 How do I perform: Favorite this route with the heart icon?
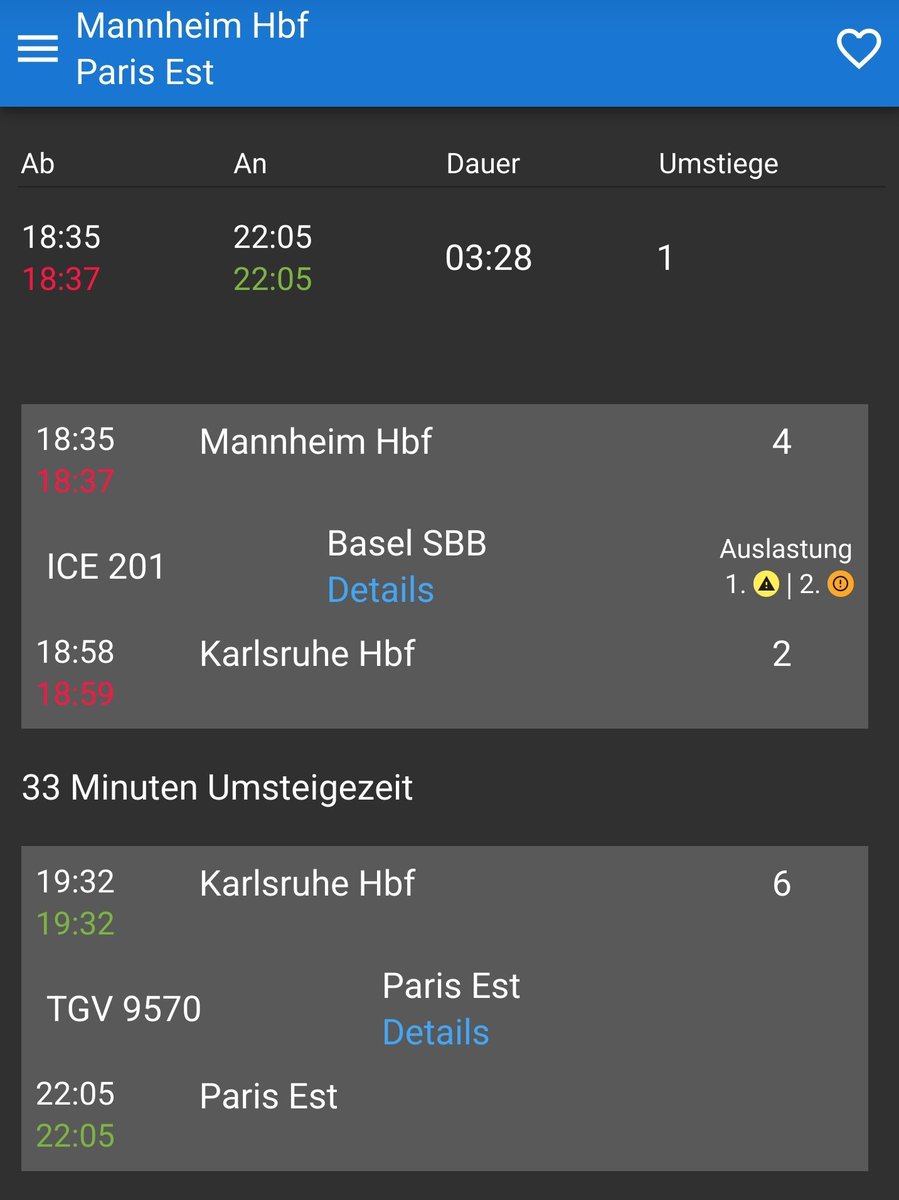coord(858,48)
